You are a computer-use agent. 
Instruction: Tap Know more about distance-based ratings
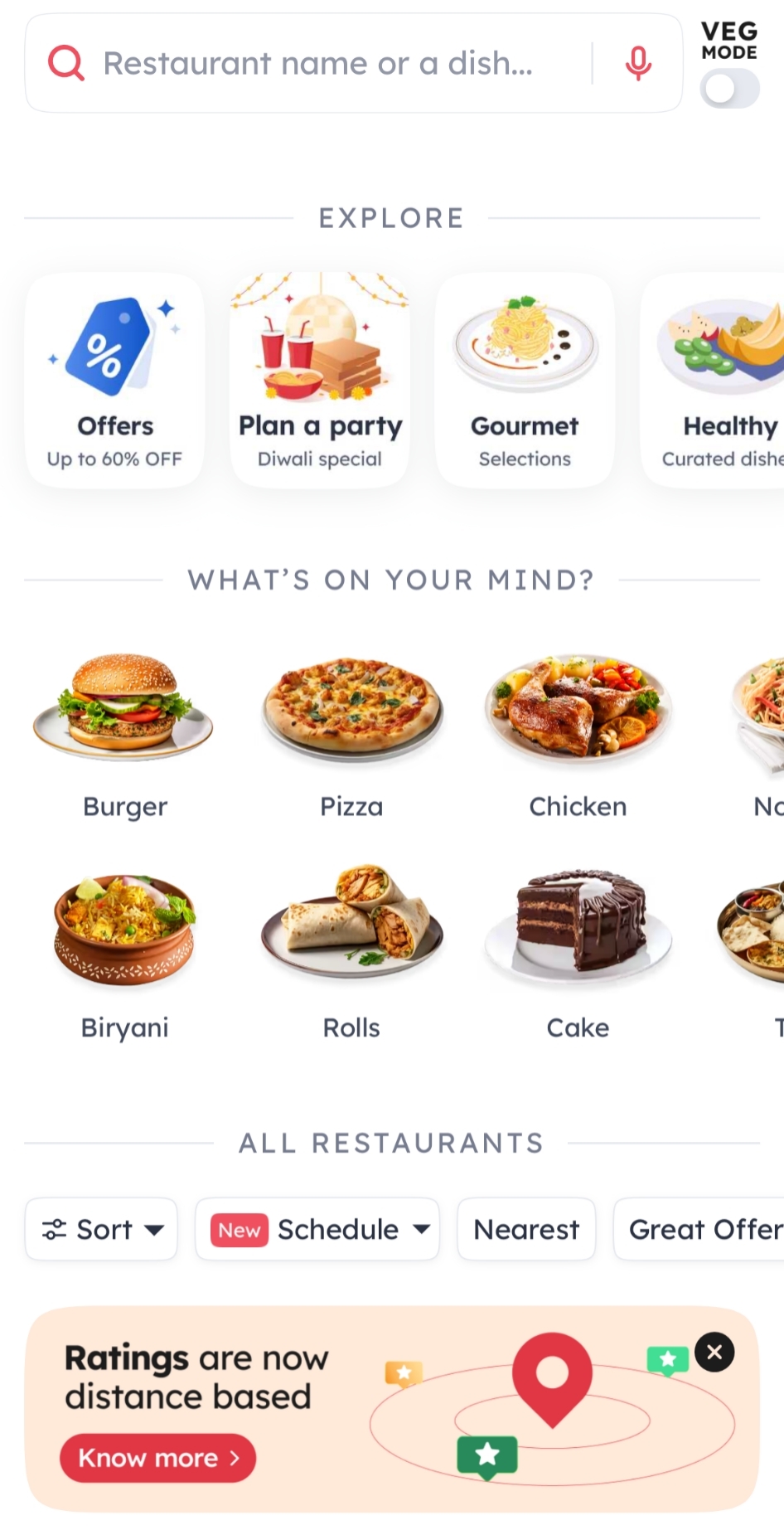pyautogui.click(x=157, y=1458)
